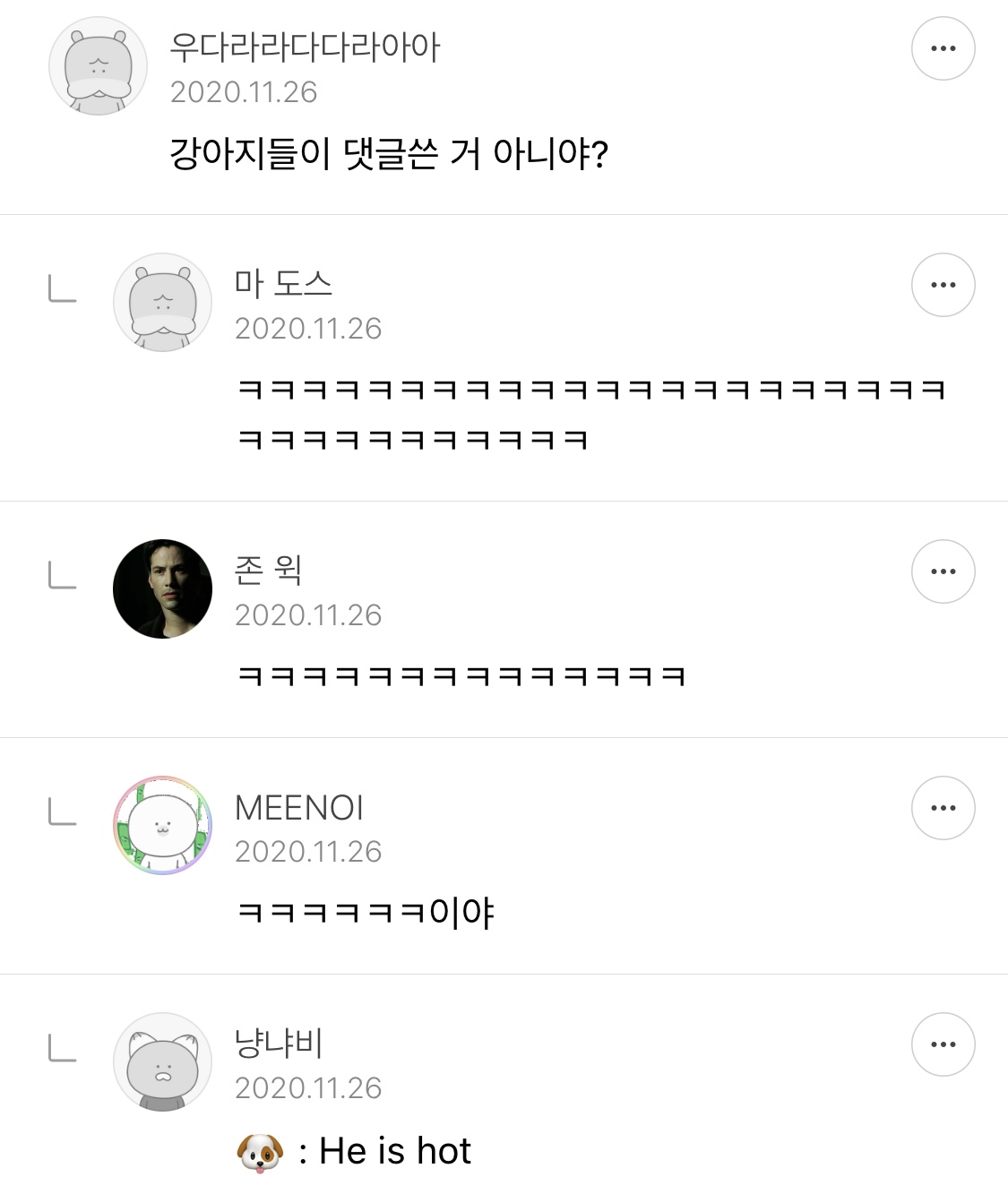The height and width of the screenshot is (1194, 1008).
Task: Click 마 도스's hippo profile avatar
Action: point(162,303)
